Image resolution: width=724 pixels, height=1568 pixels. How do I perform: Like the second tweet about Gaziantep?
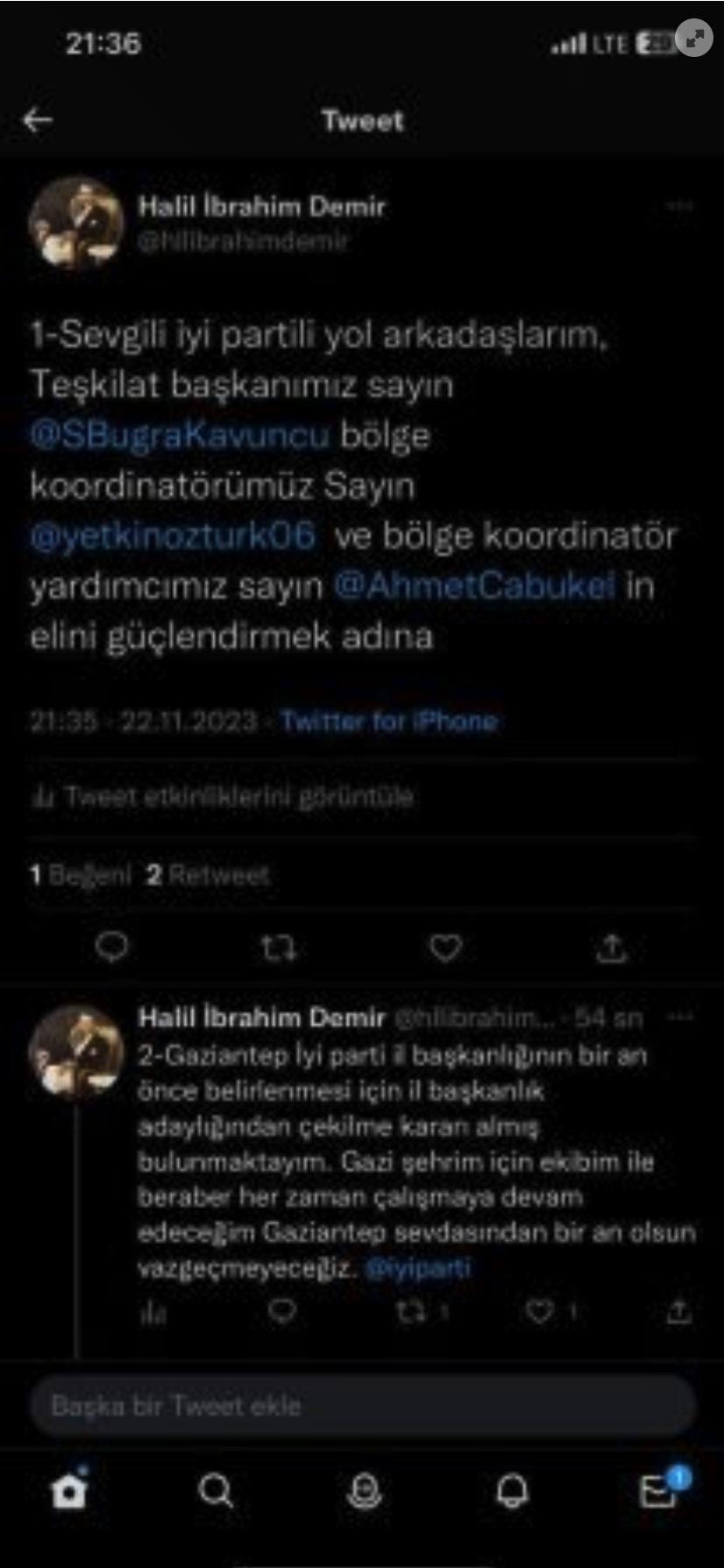pos(538,1312)
